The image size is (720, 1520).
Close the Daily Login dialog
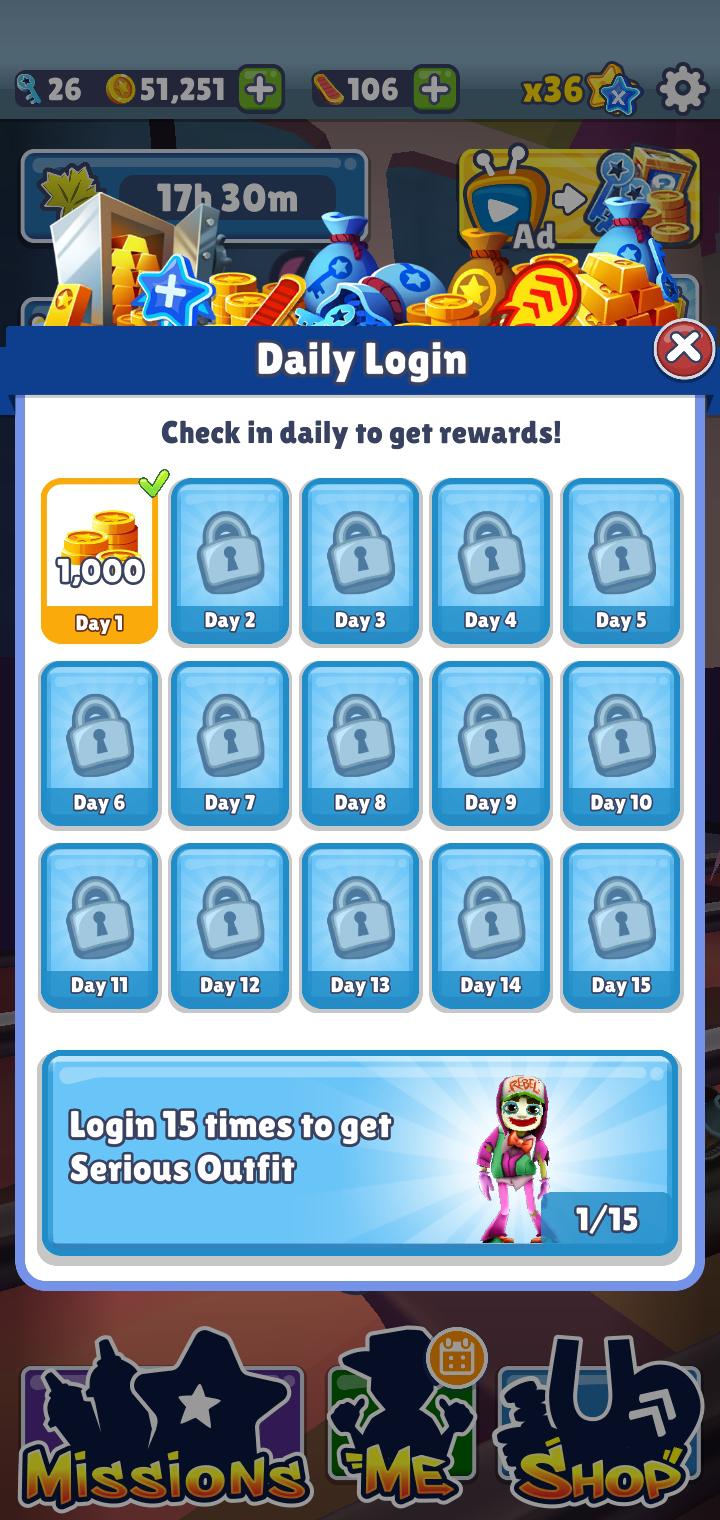coord(684,349)
